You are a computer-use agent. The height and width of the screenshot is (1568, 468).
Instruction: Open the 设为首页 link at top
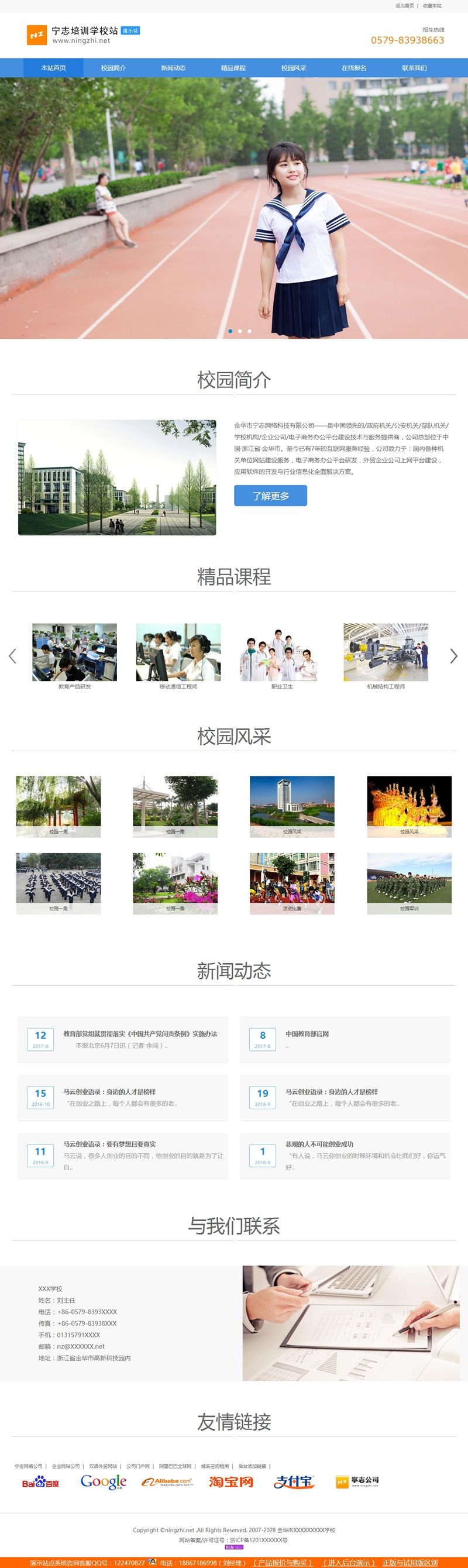404,5
